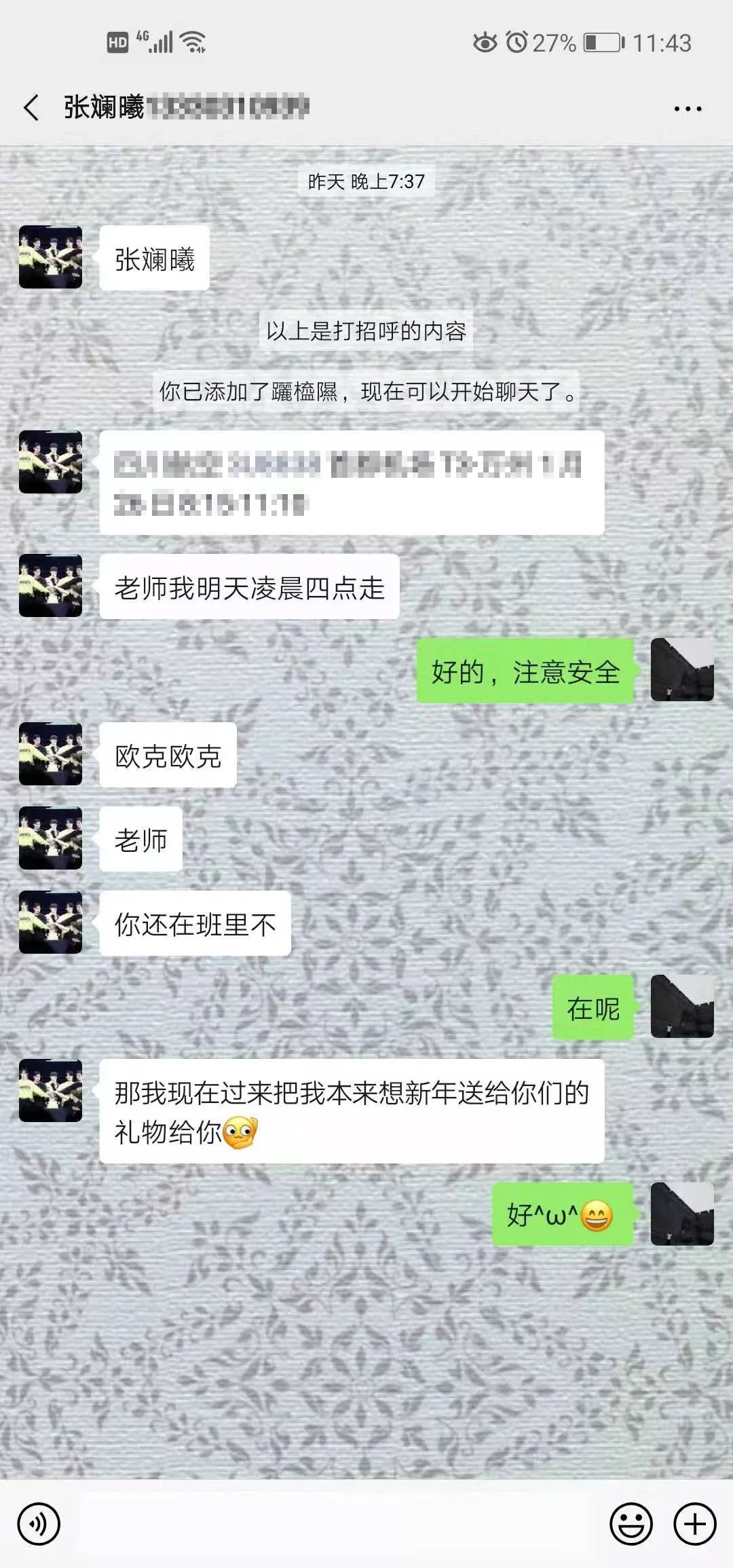This screenshot has width=733, height=1568.
Task: Switch to voice message input
Action: (39, 1524)
